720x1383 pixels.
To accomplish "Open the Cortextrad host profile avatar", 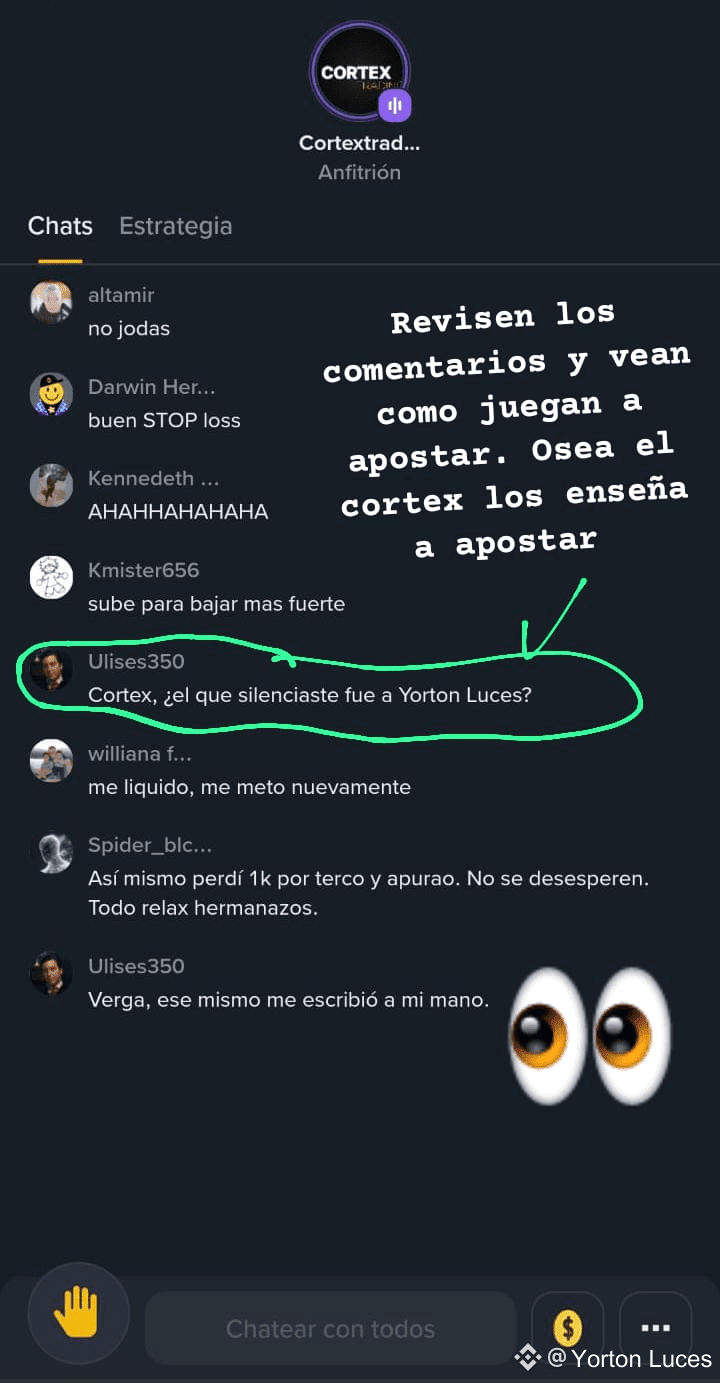I will coord(359,72).
